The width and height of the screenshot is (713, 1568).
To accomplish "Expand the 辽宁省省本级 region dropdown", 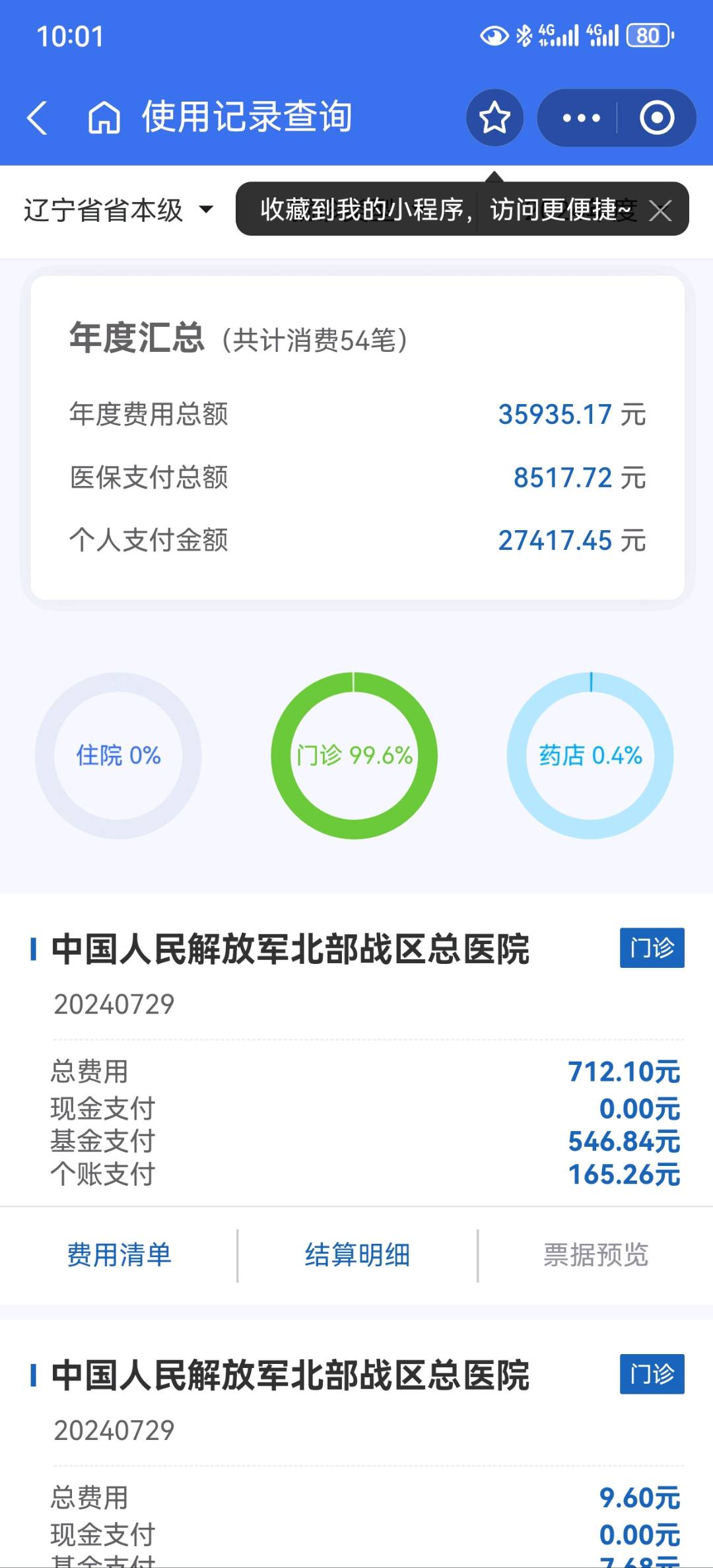I will [119, 211].
